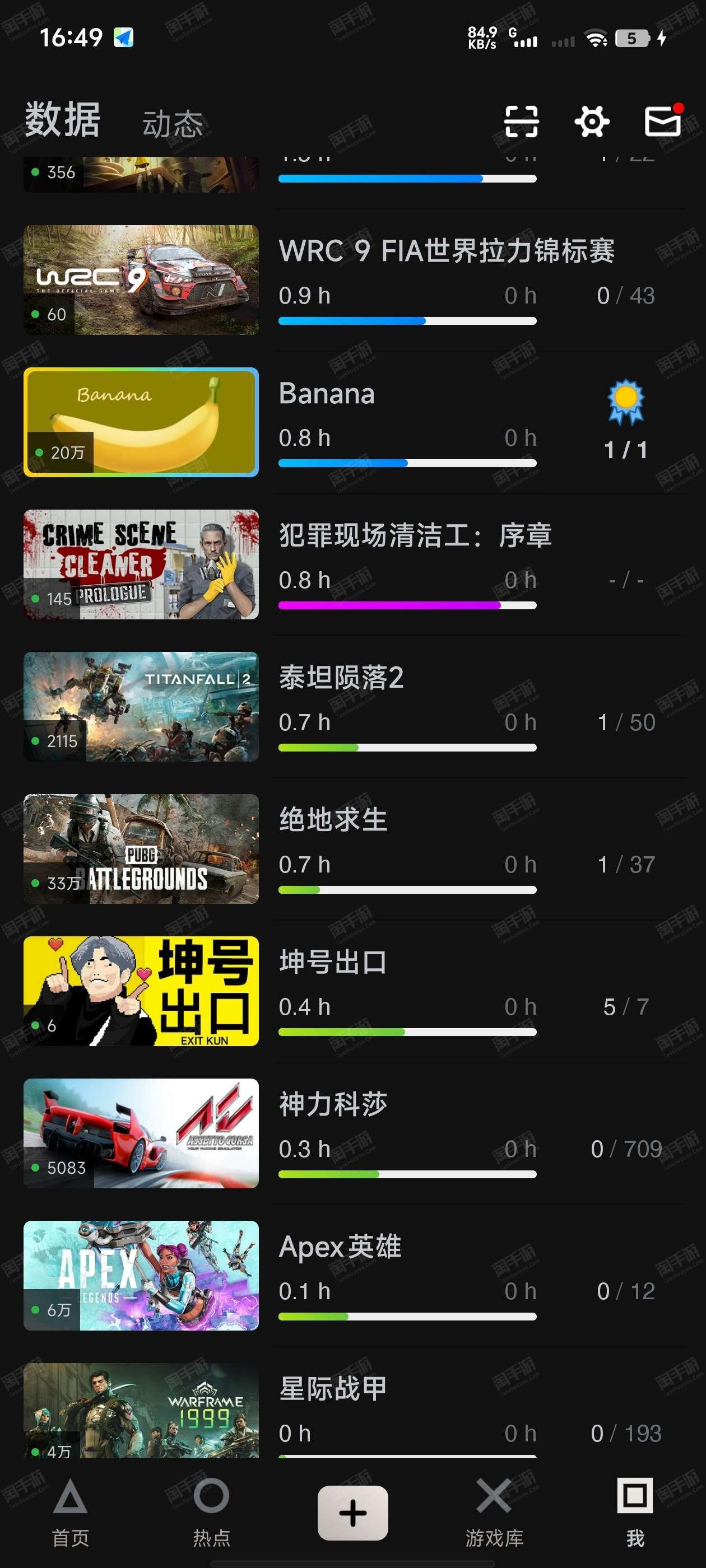Go to the 首页 tab
Image resolution: width=706 pixels, height=1568 pixels.
(x=71, y=1513)
